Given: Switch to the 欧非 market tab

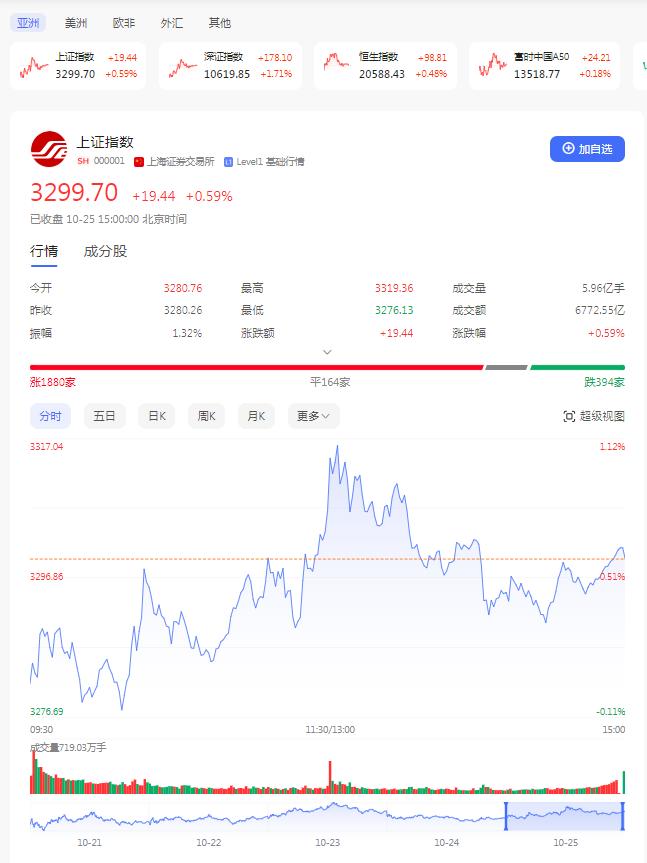Looking at the screenshot, I should (124, 22).
